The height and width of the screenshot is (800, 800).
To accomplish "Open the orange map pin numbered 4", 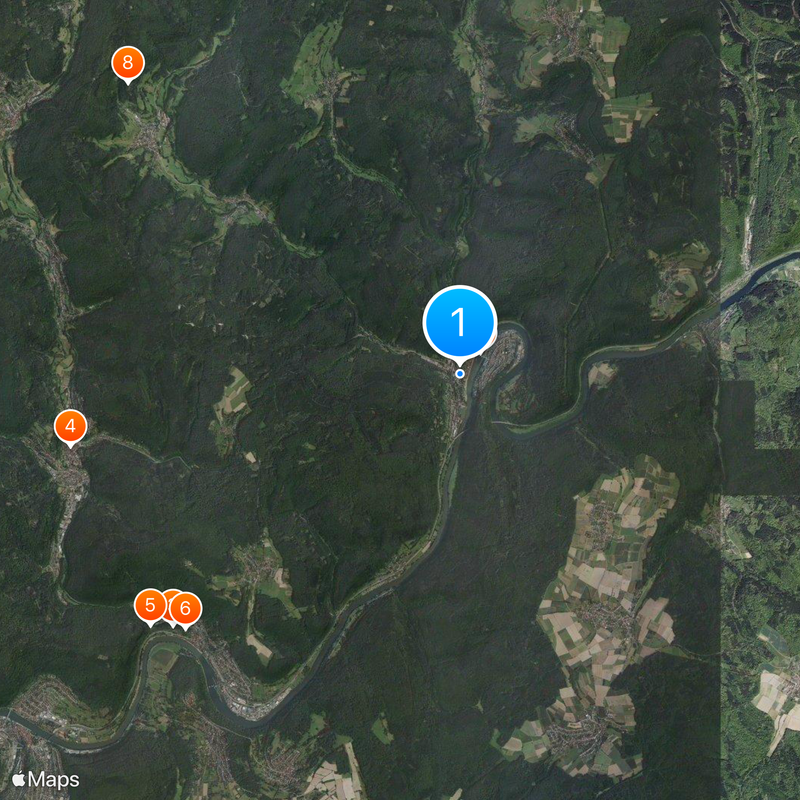I will [70, 427].
